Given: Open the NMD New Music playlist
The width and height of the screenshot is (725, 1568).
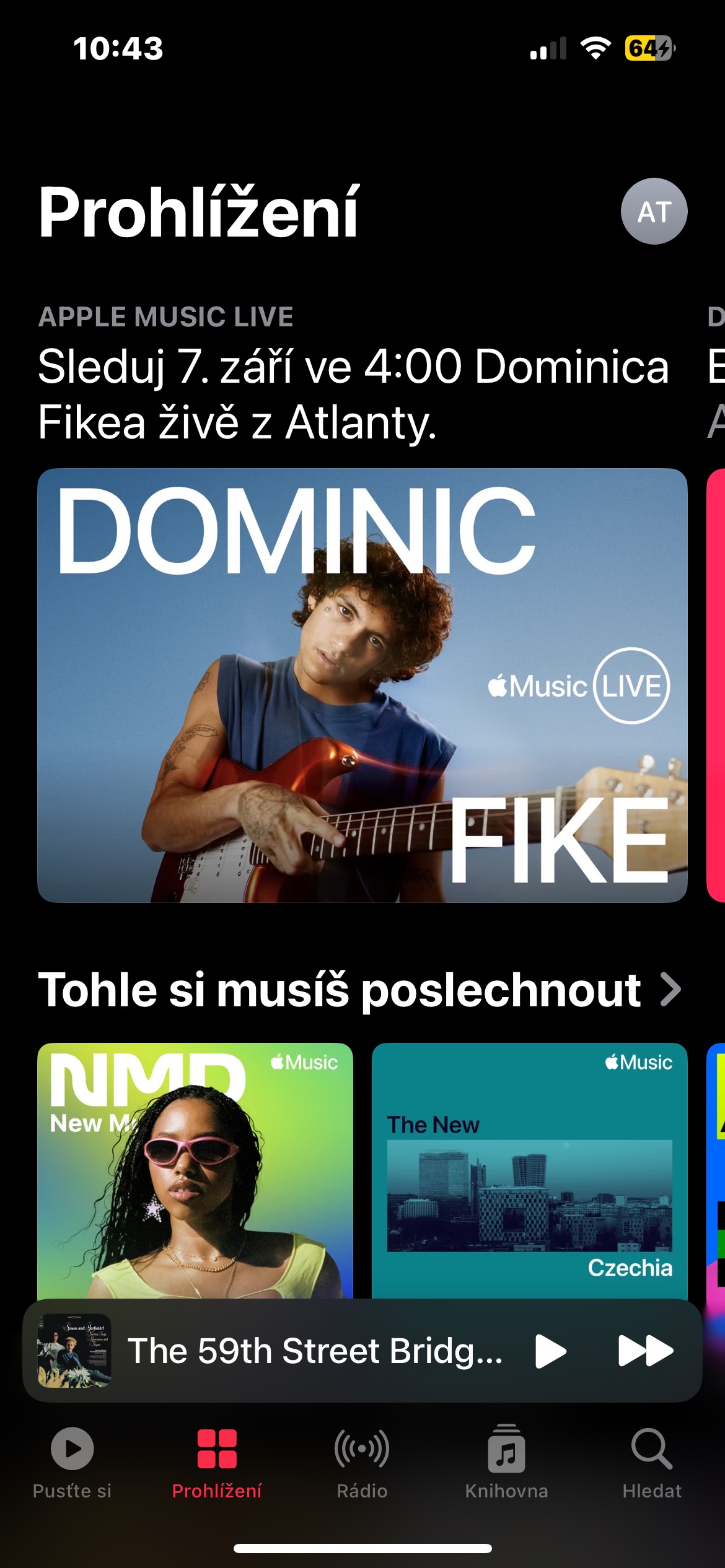Looking at the screenshot, I should pyautogui.click(x=195, y=1170).
